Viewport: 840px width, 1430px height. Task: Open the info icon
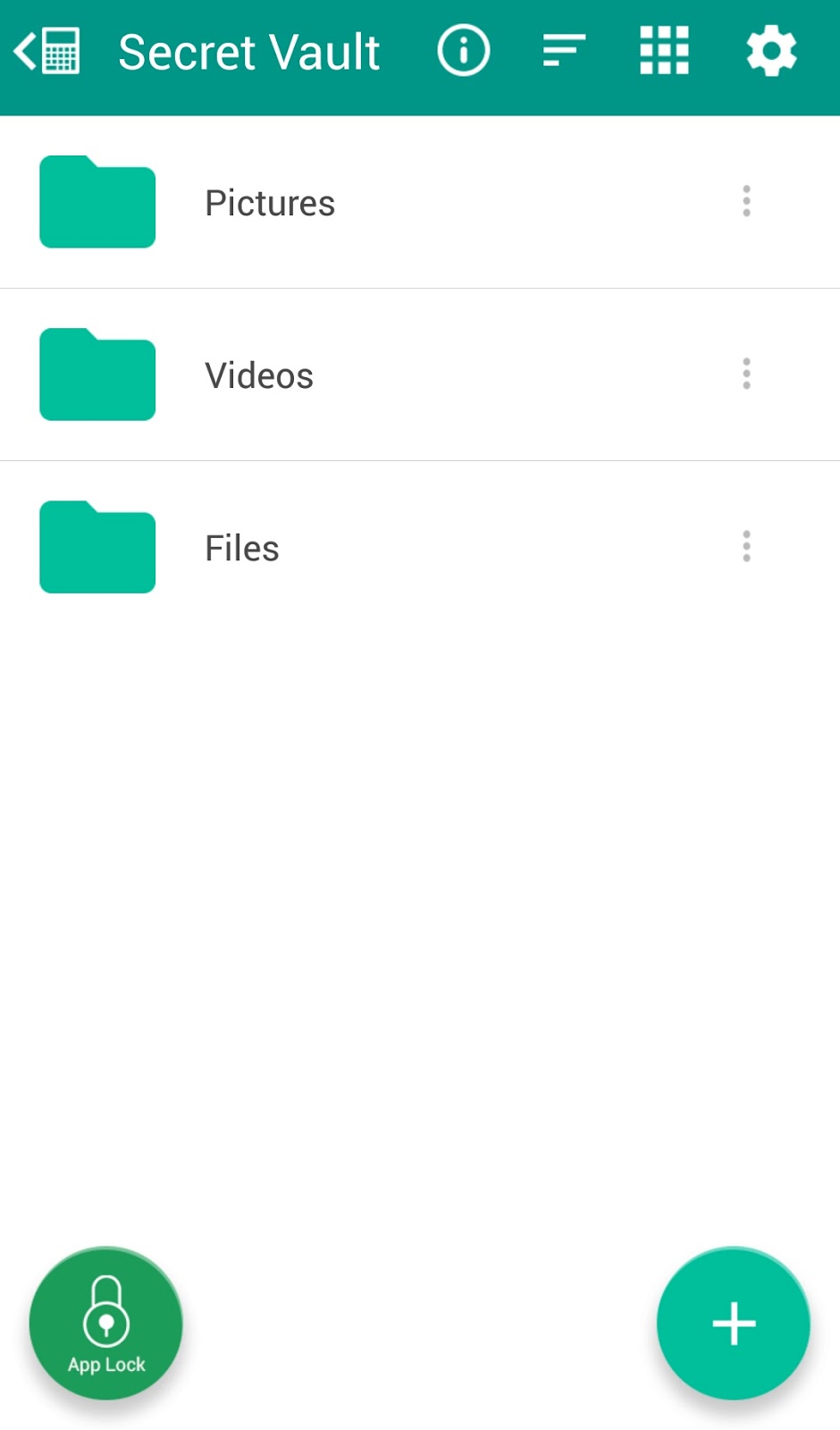pos(463,50)
